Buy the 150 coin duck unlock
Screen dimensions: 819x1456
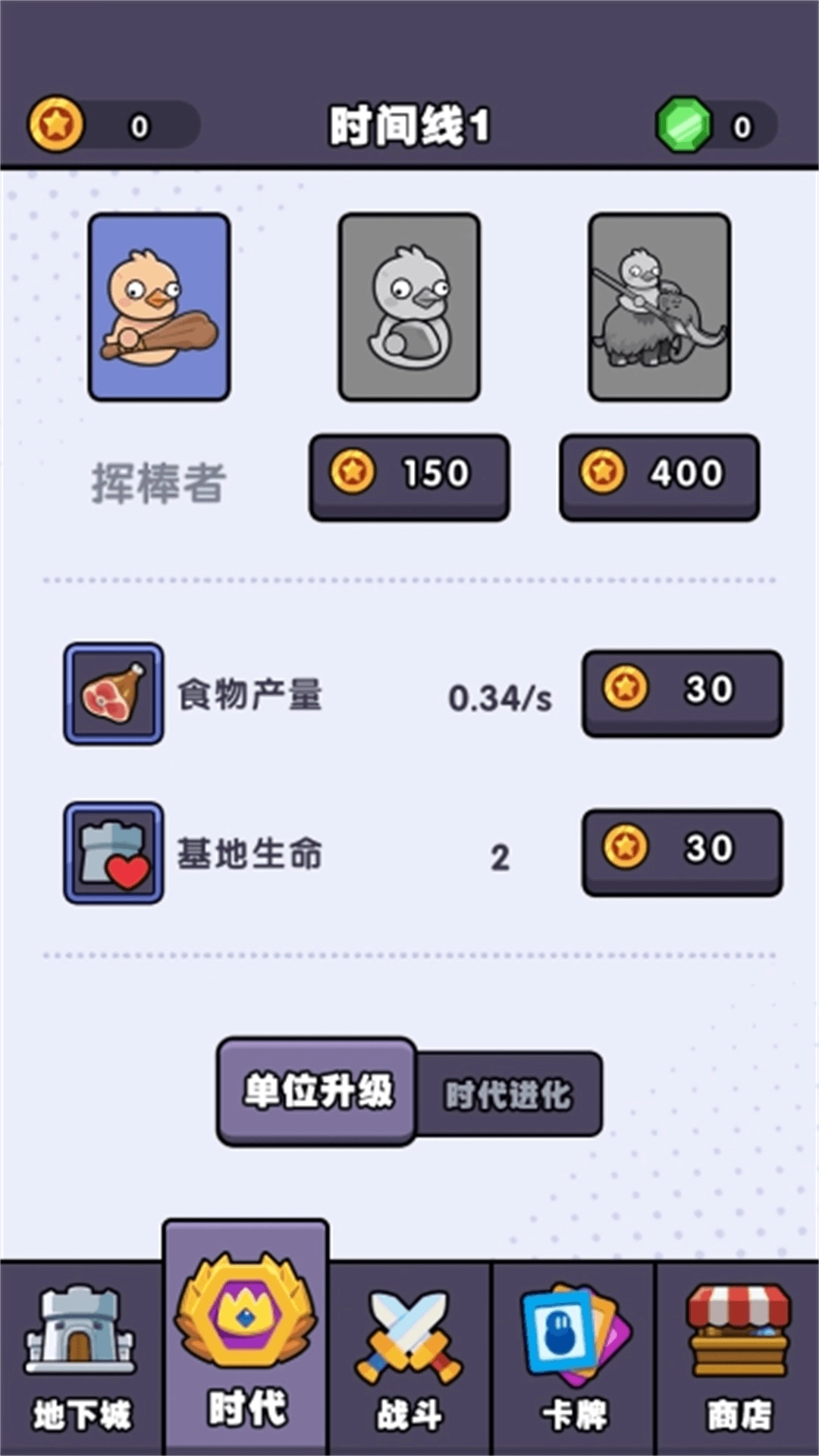[x=408, y=474]
